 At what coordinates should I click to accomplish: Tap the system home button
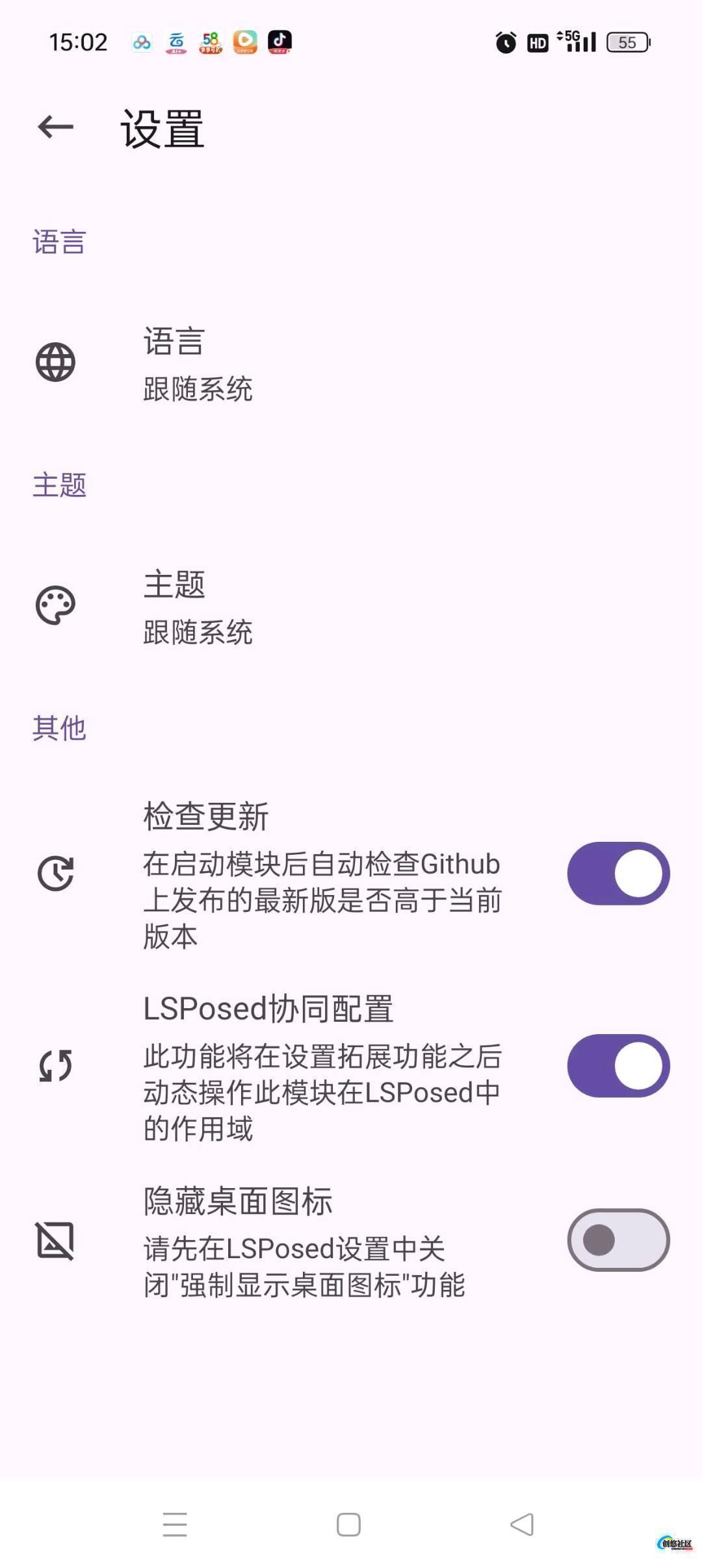point(349,1524)
